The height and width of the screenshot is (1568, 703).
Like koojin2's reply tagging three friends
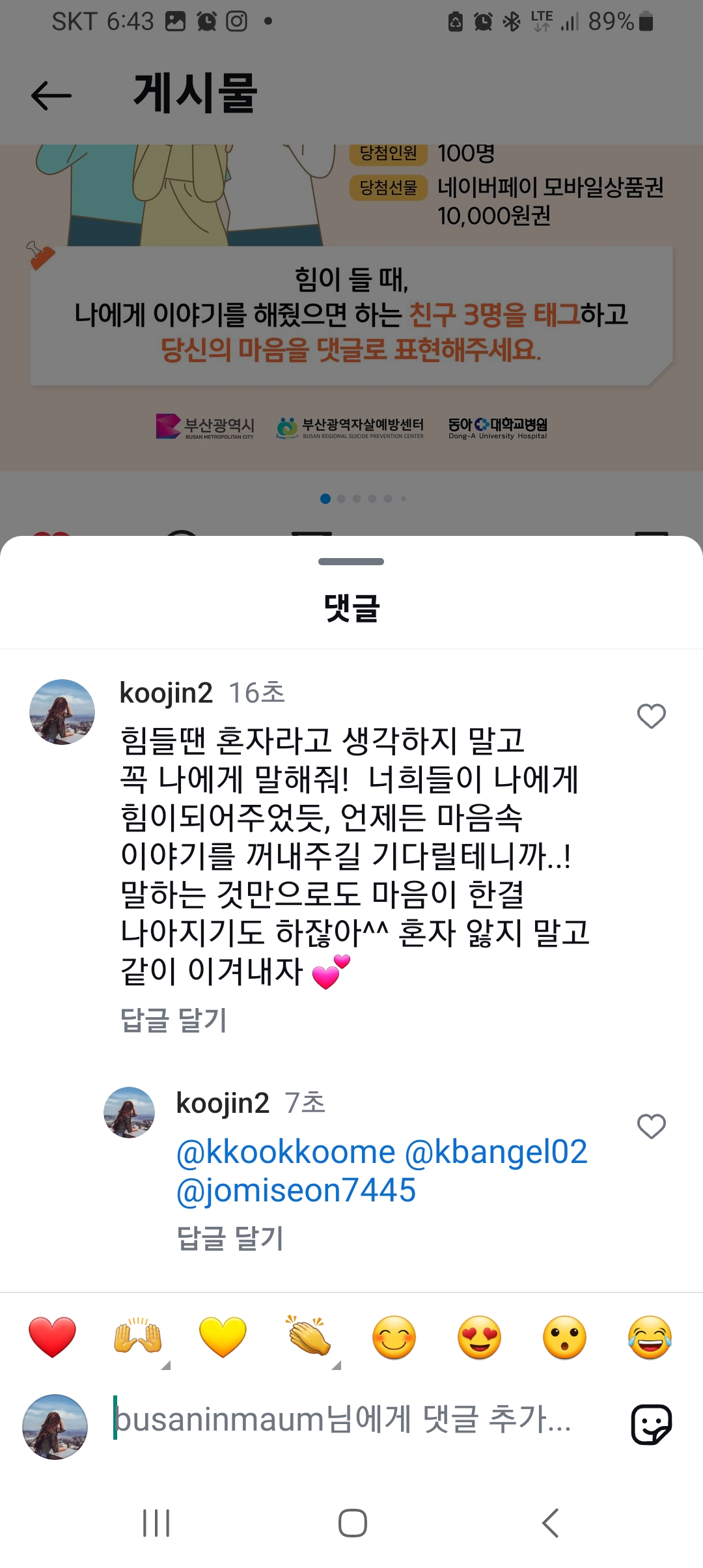click(651, 1127)
